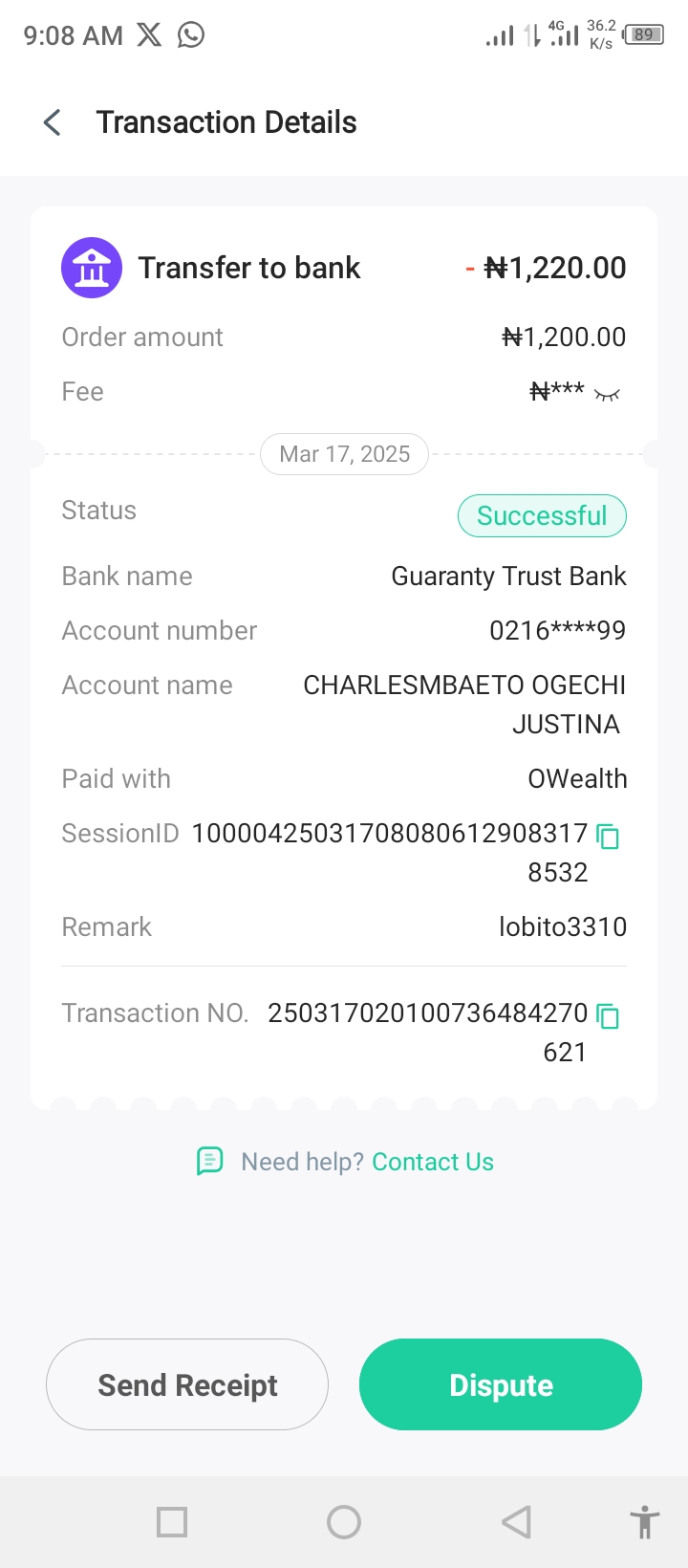The width and height of the screenshot is (688, 1568).
Task: Go back from Transaction Details
Action: click(53, 122)
